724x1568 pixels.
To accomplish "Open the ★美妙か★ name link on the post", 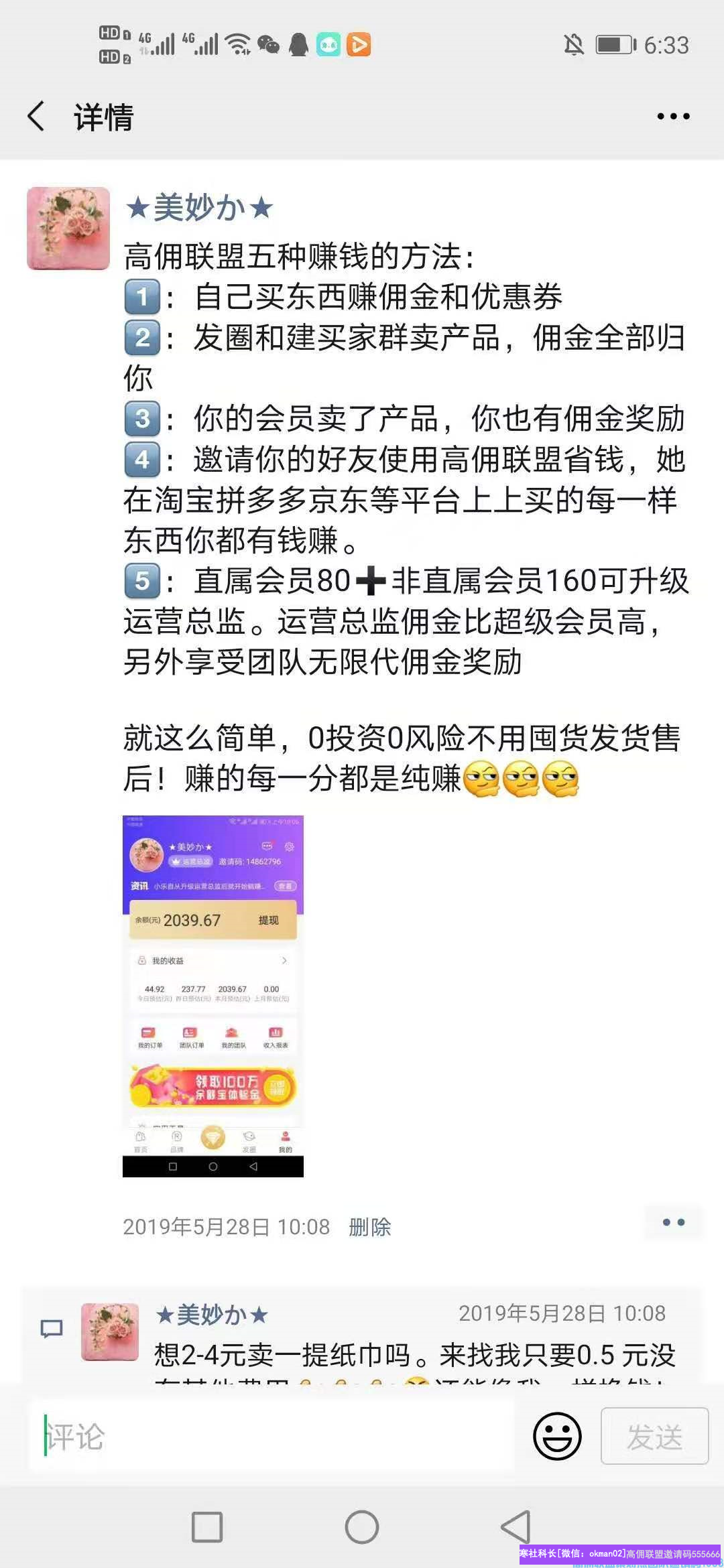I will [200, 208].
